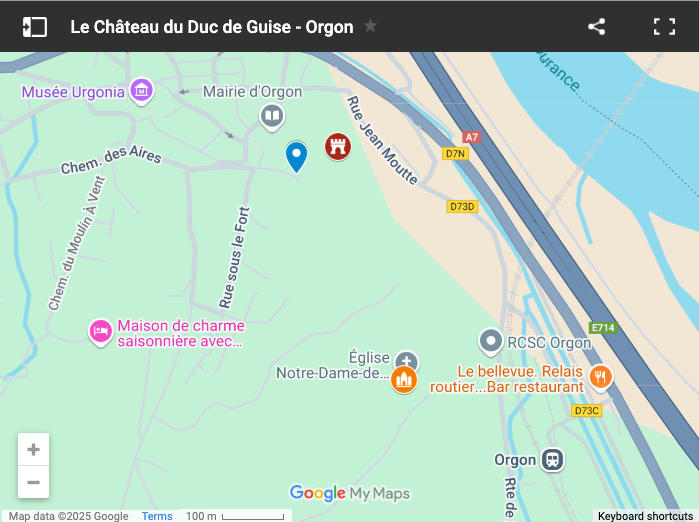Viewport: 699px width, 522px height.
Task: Share this map
Action: 597,27
